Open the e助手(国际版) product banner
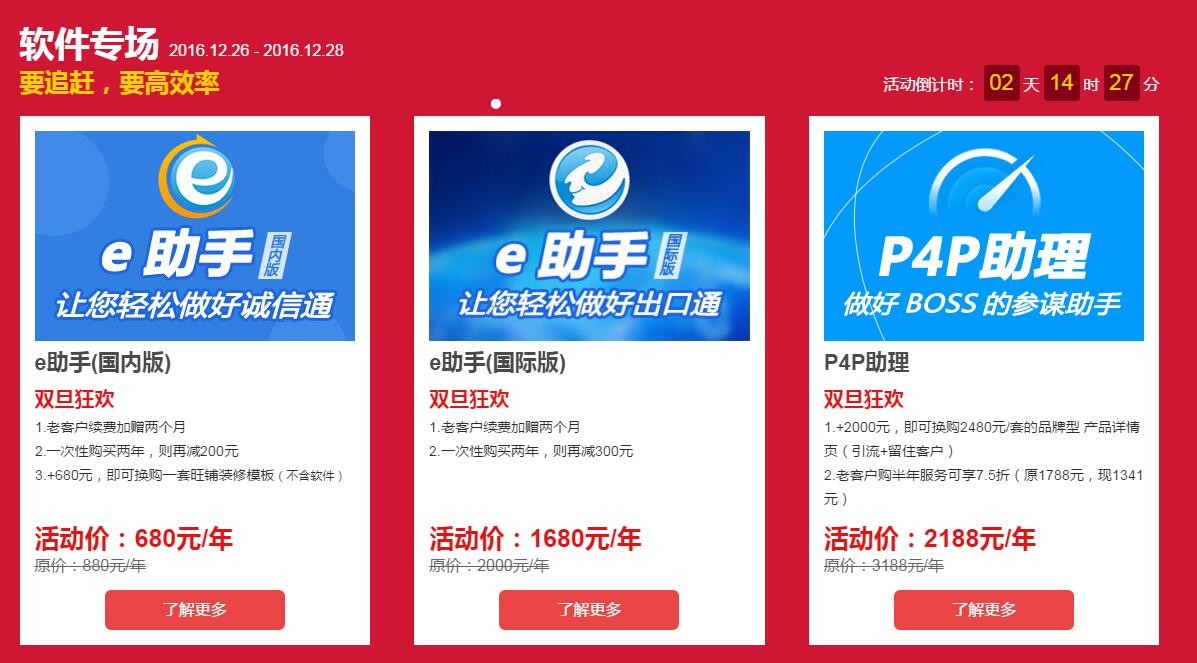The image size is (1197, 663). click(x=589, y=236)
